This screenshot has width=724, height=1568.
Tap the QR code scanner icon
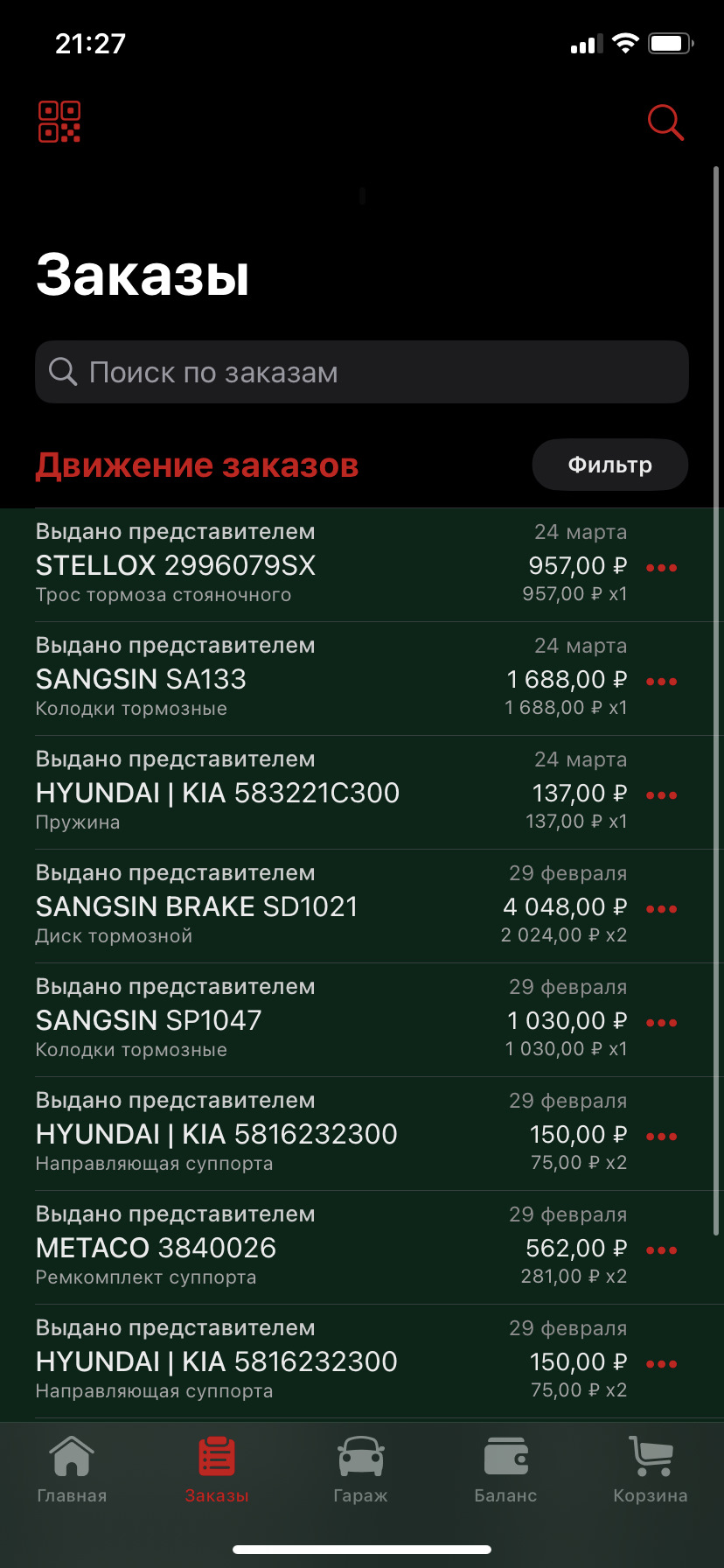pos(60,122)
